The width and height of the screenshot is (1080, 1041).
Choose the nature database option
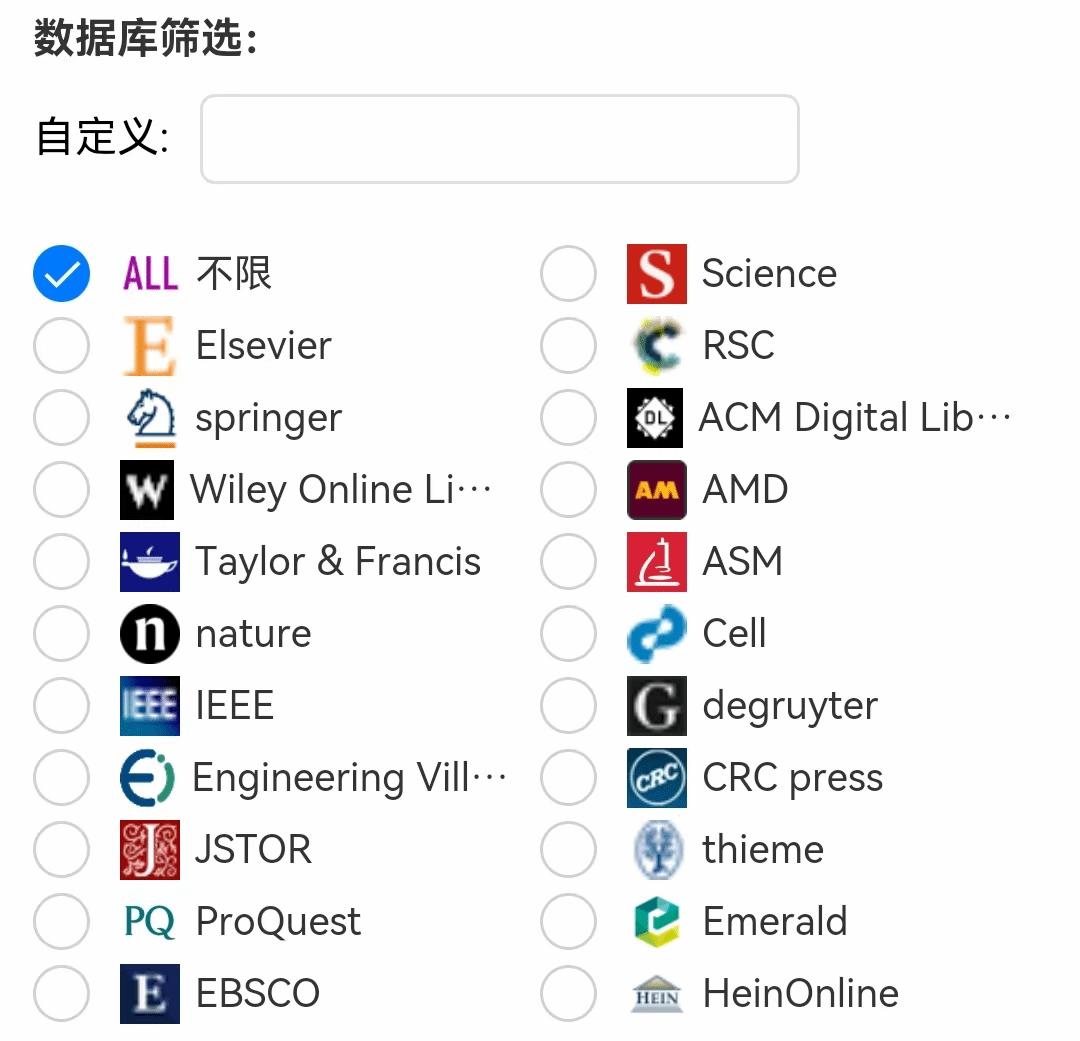(62, 634)
